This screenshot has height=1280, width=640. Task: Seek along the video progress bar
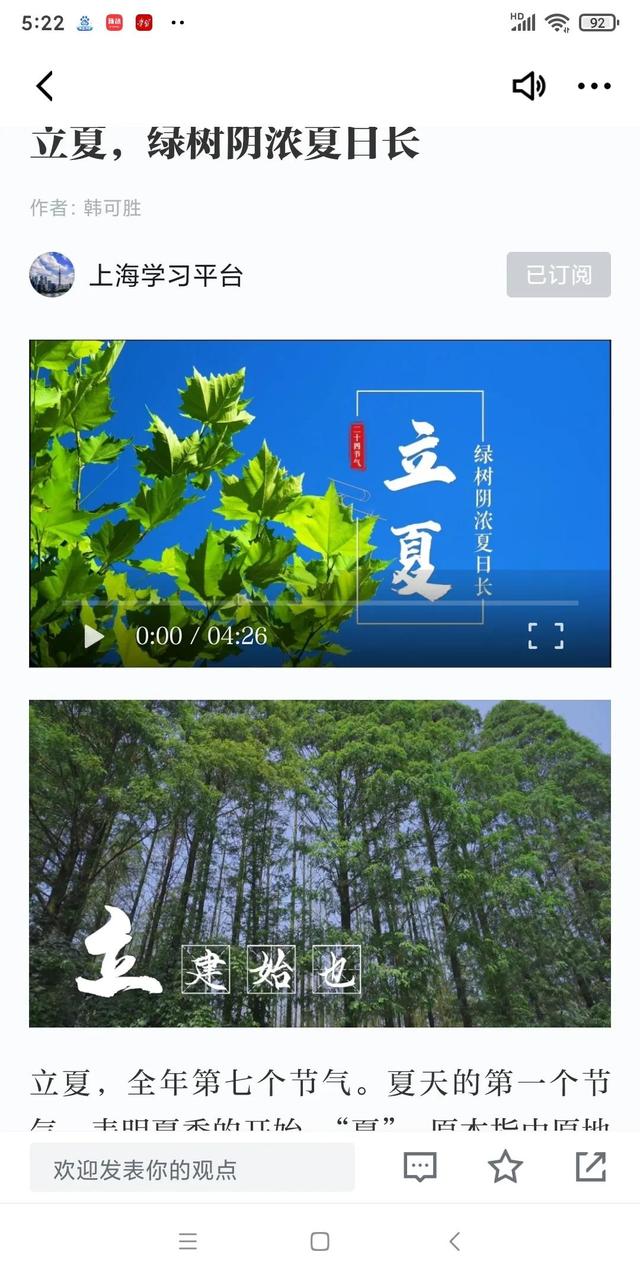pyautogui.click(x=320, y=603)
